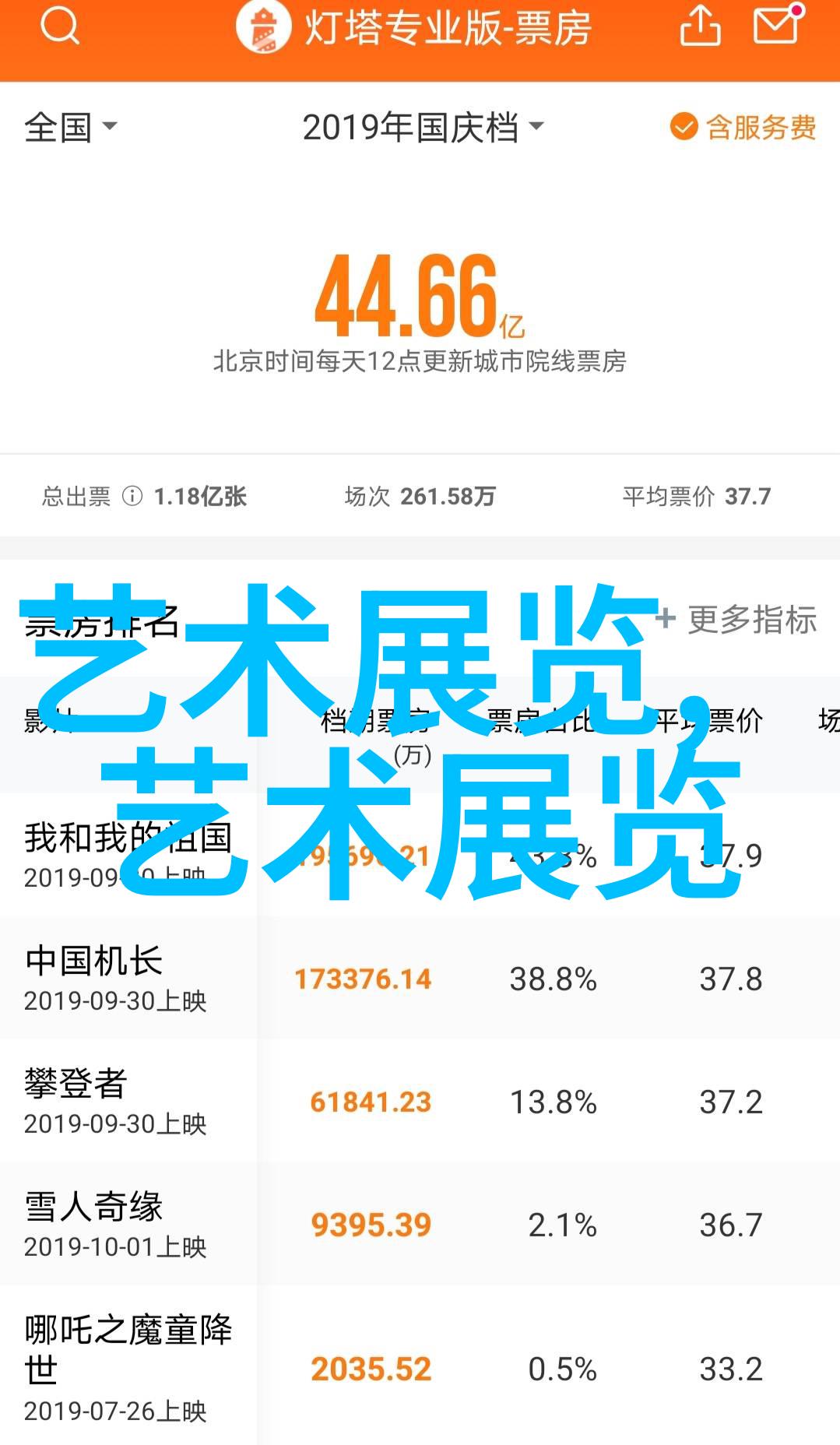Image resolution: width=840 pixels, height=1445 pixels.
Task: Show info about 总出票
Action: (132, 496)
